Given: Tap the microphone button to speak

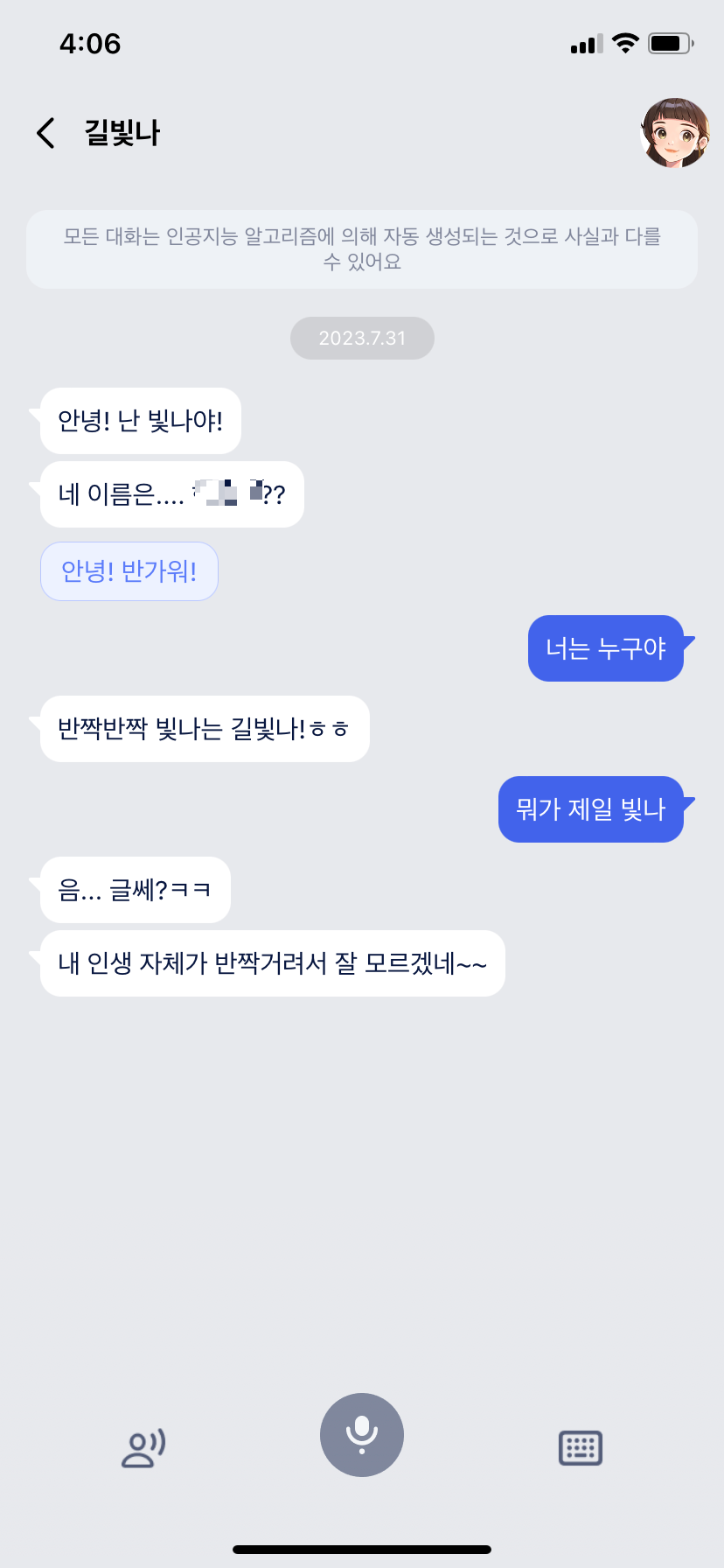Looking at the screenshot, I should click(x=362, y=1434).
